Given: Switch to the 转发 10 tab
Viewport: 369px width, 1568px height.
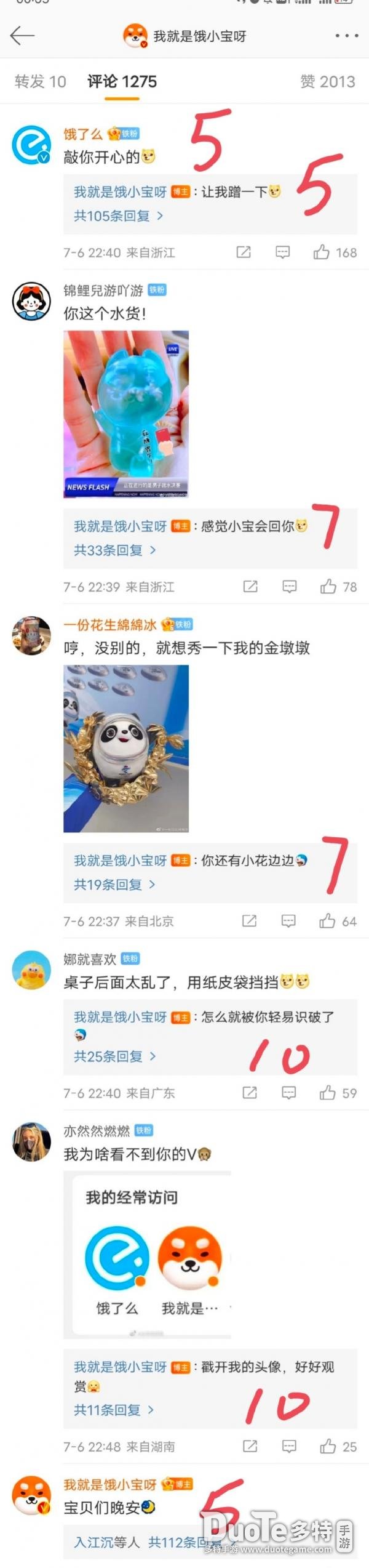Looking at the screenshot, I should tap(40, 81).
